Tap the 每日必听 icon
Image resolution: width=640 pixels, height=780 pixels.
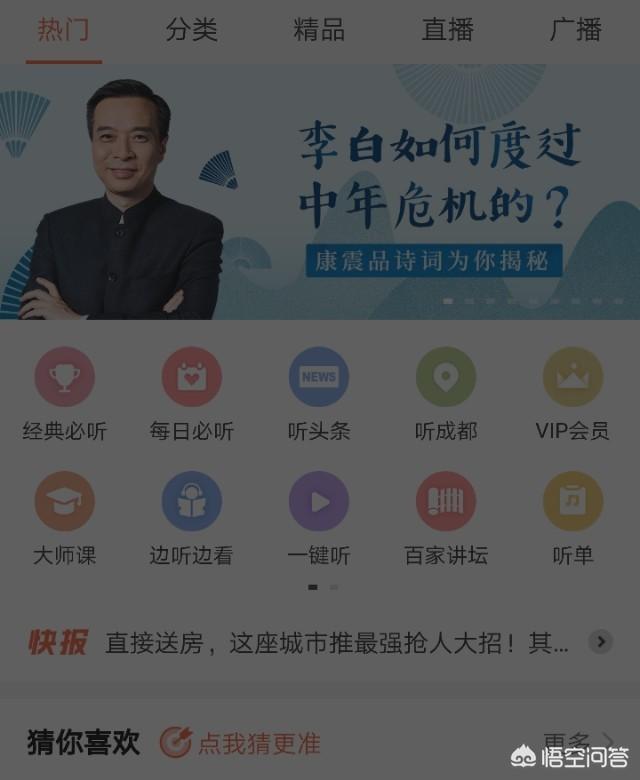(191, 377)
